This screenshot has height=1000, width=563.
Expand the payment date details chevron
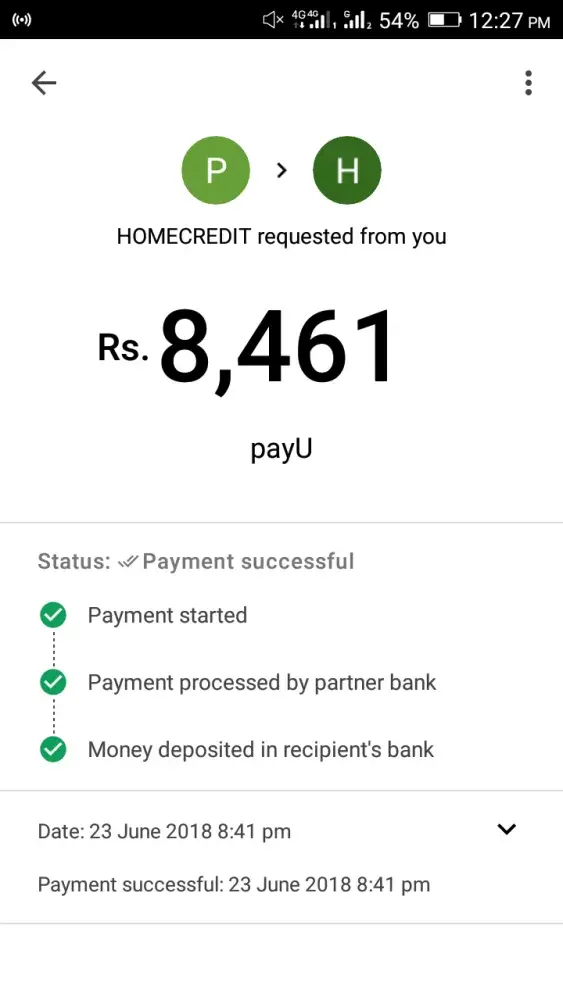pyautogui.click(x=506, y=830)
